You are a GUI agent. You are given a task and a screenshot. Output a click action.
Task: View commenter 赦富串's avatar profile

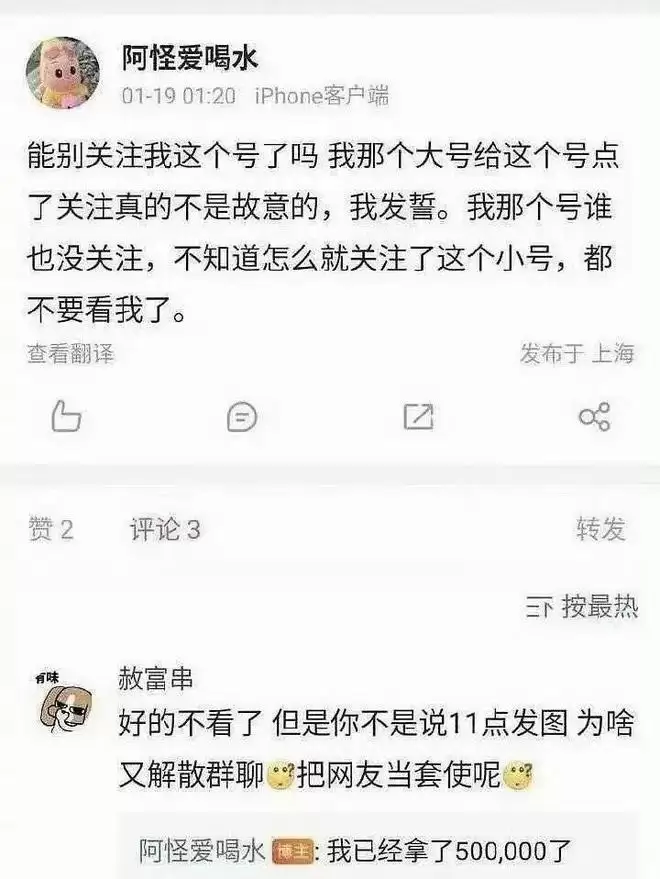pos(61,701)
